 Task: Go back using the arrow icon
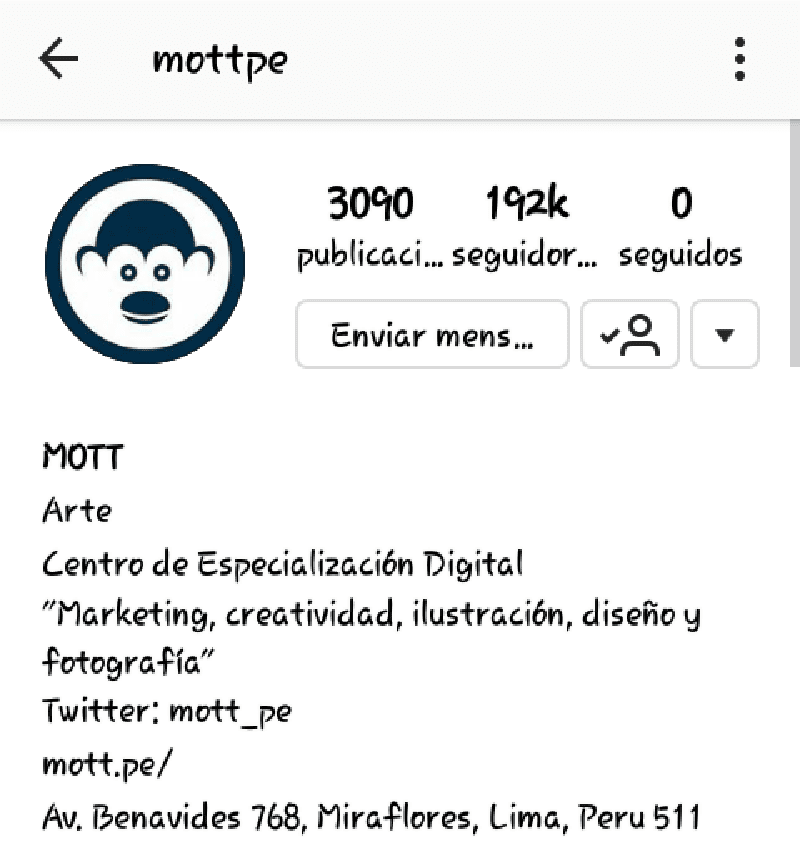(x=58, y=60)
